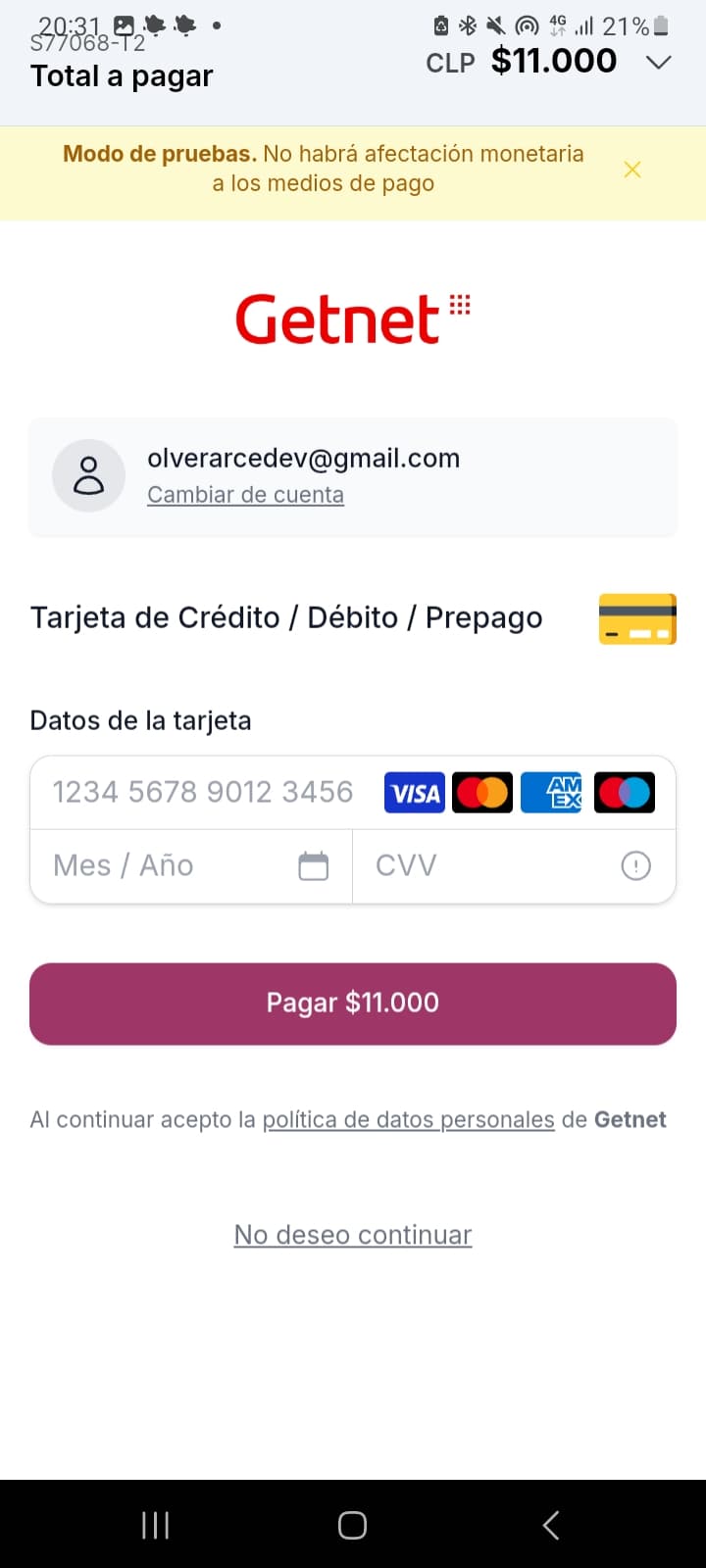This screenshot has width=706, height=1568.
Task: Open the política de datos personales link
Action: (408, 1120)
